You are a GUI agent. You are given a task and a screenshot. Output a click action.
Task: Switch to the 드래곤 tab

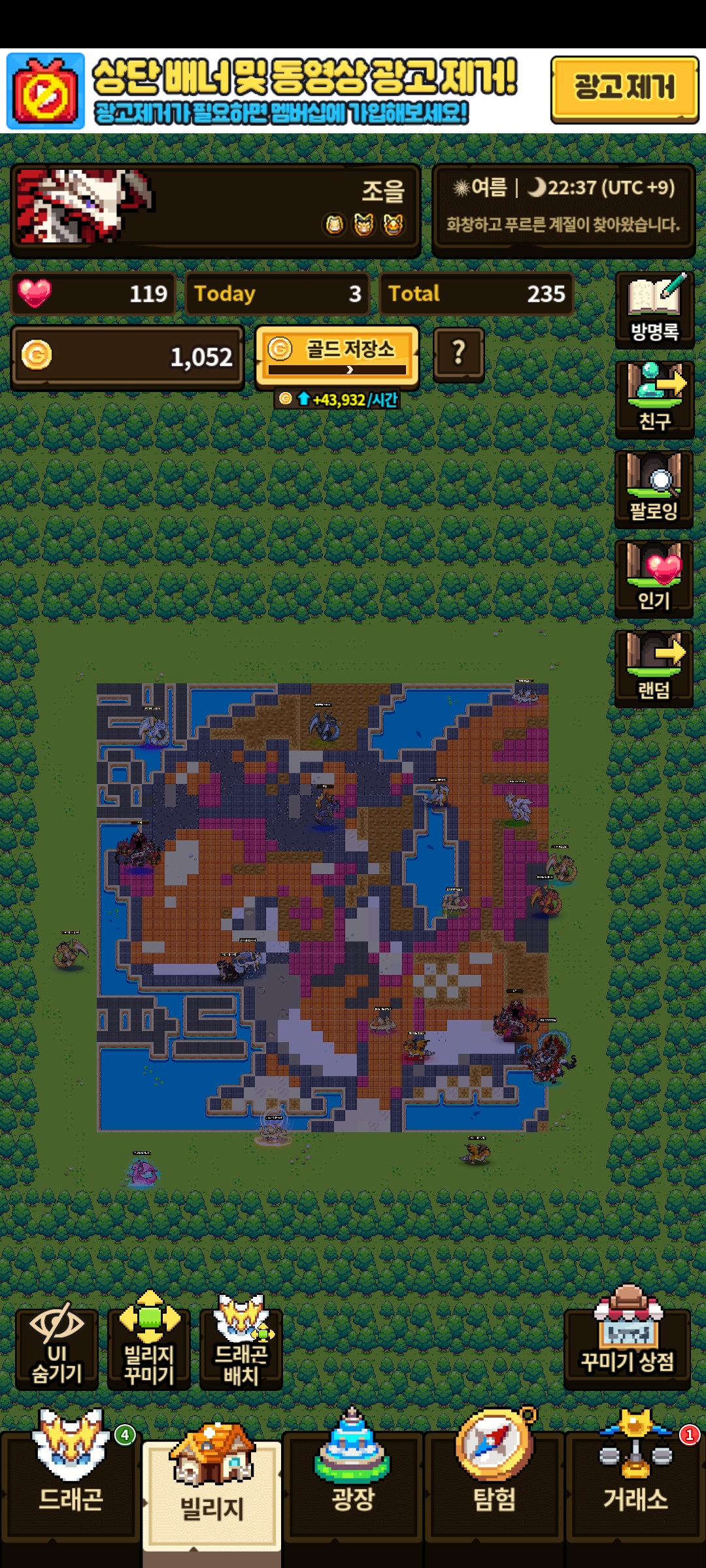pyautogui.click(x=71, y=1483)
